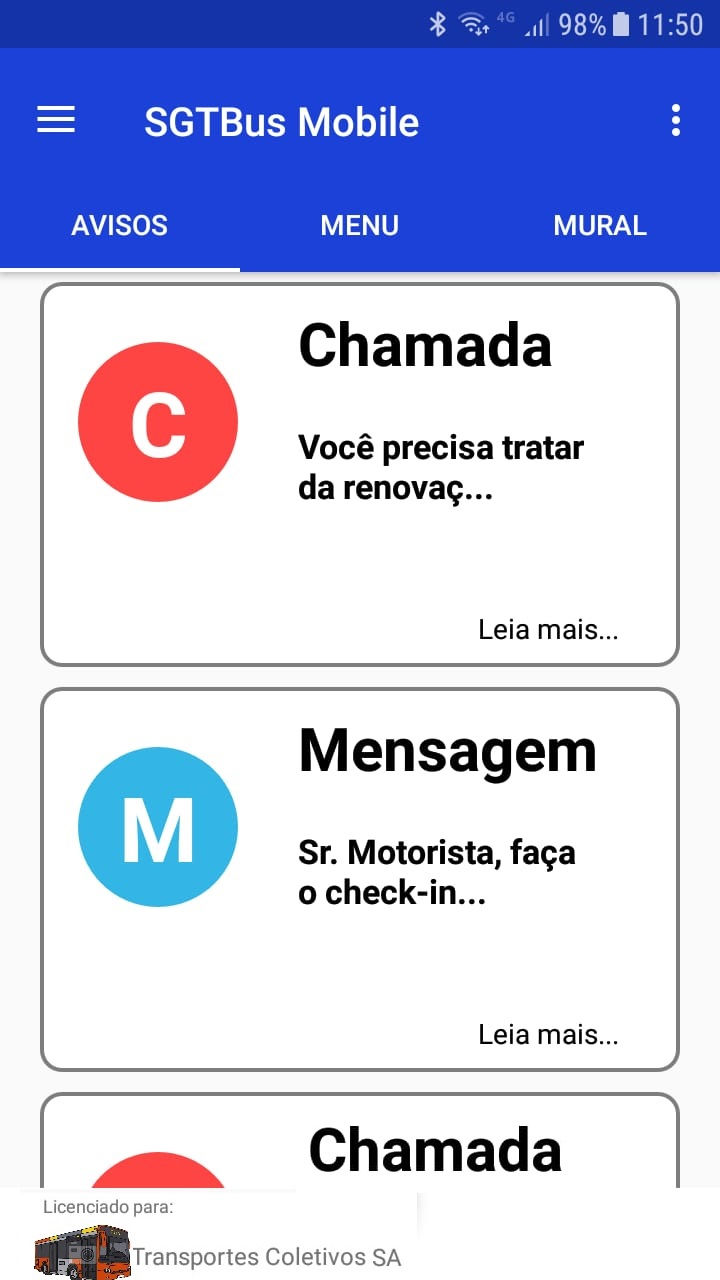Switch to the AVISOS tab
The width and height of the screenshot is (720, 1280).
(x=120, y=226)
